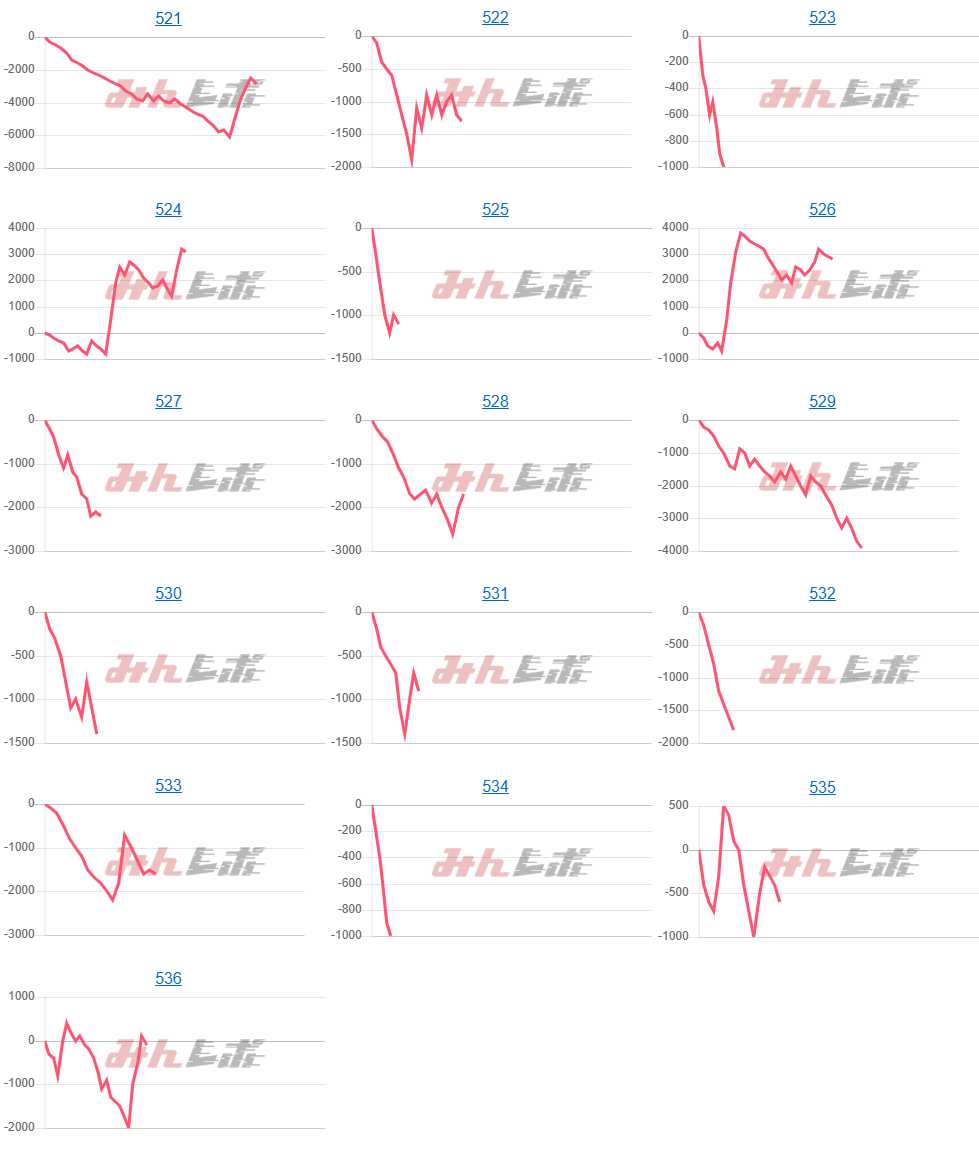Open the 521 machine link
The image size is (979, 1150).
(x=168, y=18)
